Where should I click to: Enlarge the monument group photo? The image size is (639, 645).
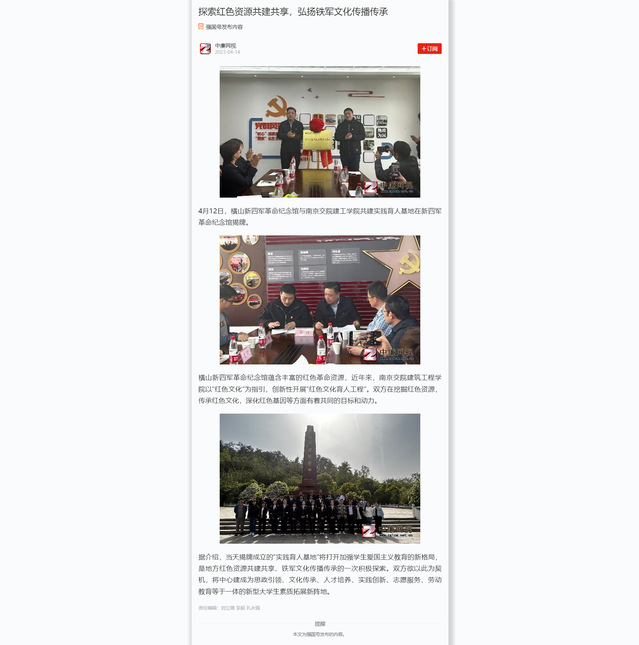319,478
